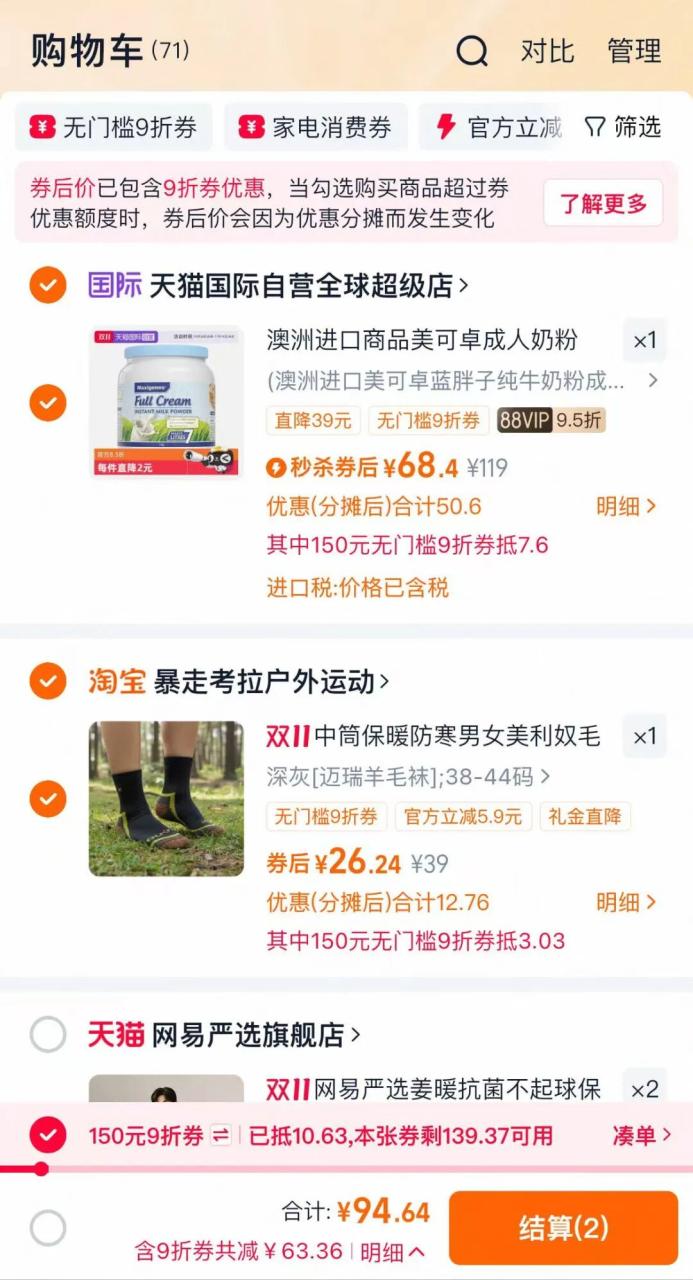Tap 了解更多 about coupon pricing
Viewport: 693px width, 1280px height.
click(x=602, y=203)
